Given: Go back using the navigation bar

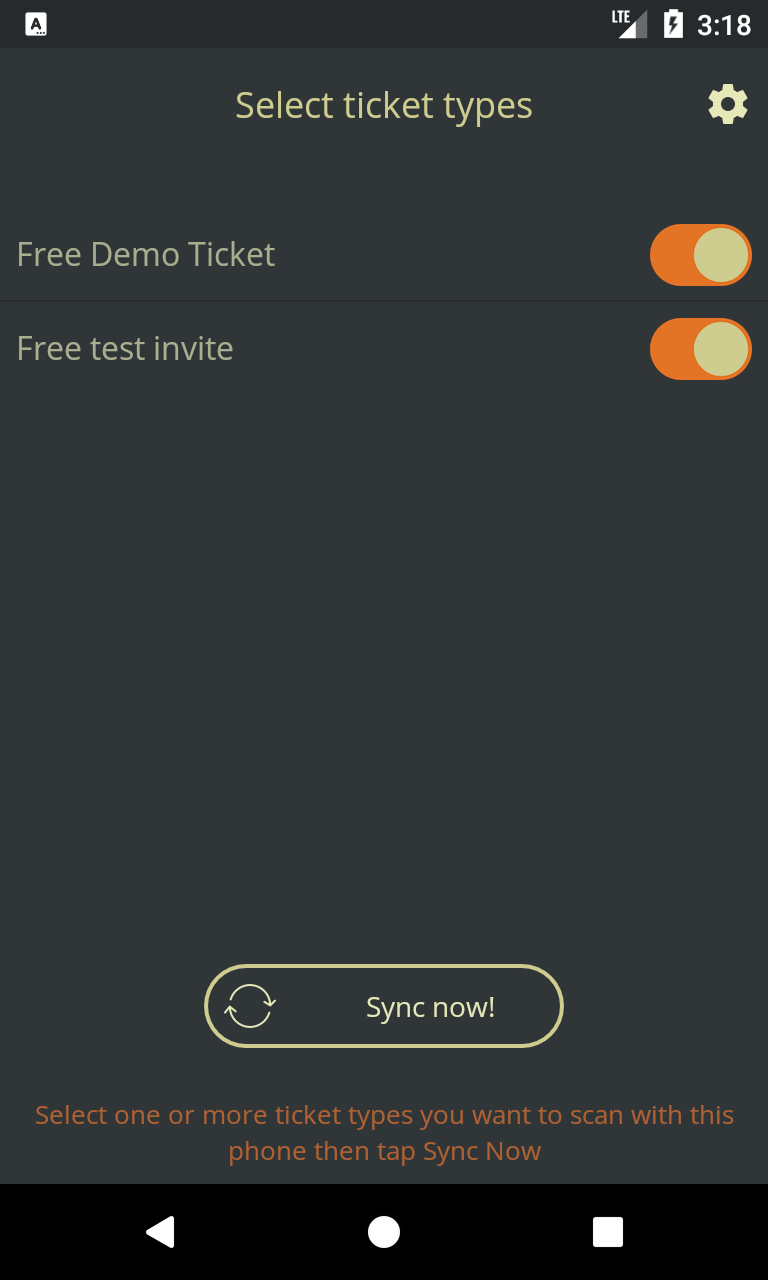Looking at the screenshot, I should [x=160, y=1232].
